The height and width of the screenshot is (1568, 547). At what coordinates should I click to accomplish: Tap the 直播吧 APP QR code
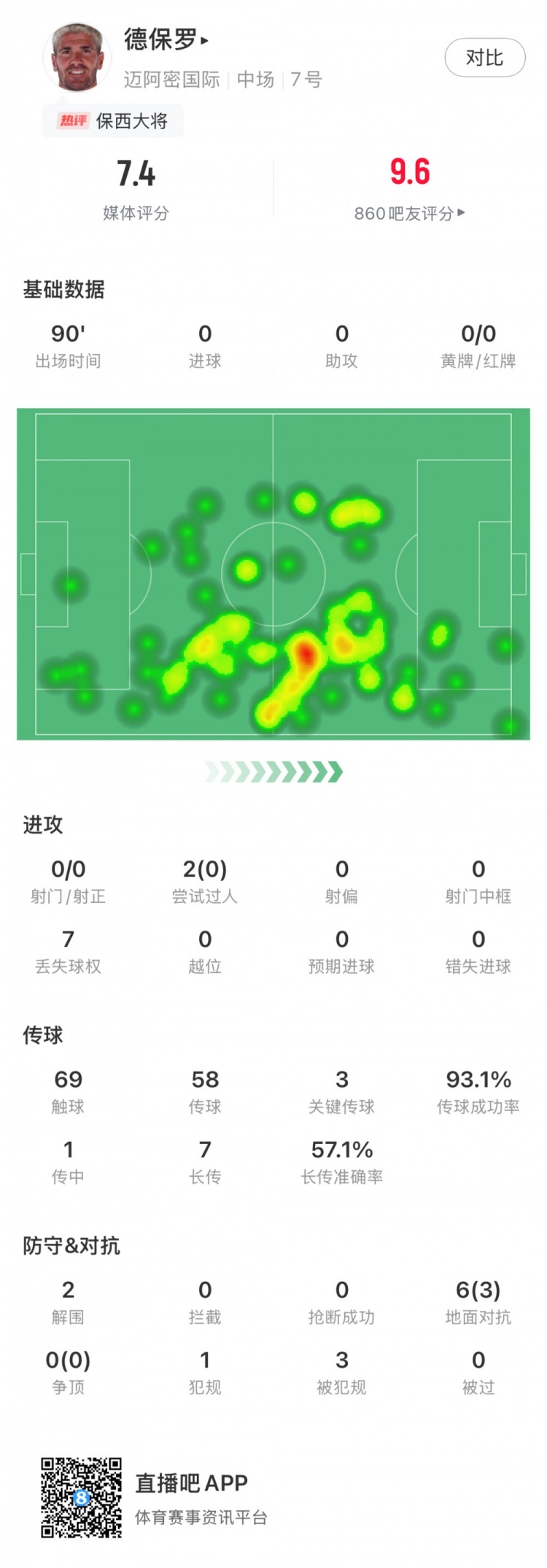click(80, 1494)
